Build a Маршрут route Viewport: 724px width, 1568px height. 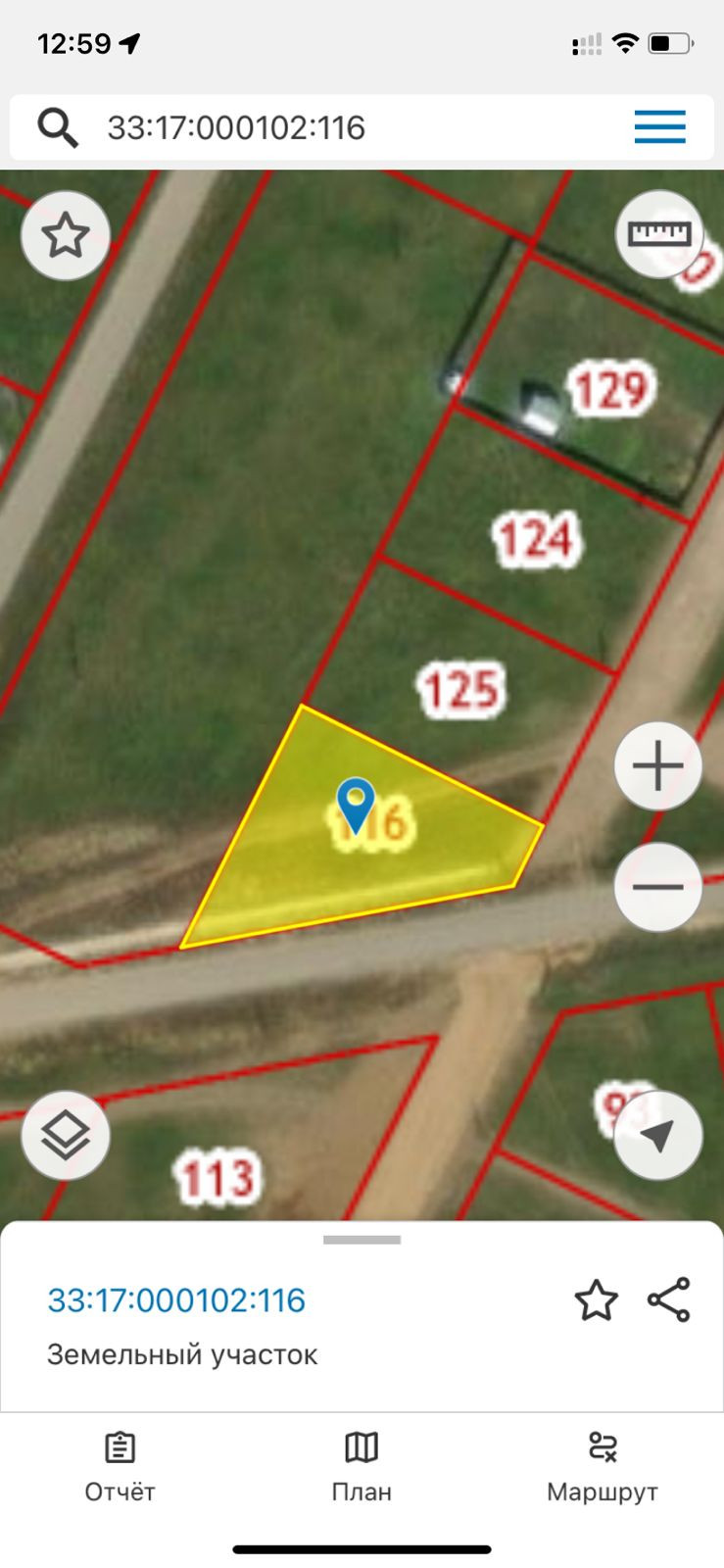pyautogui.click(x=602, y=1466)
